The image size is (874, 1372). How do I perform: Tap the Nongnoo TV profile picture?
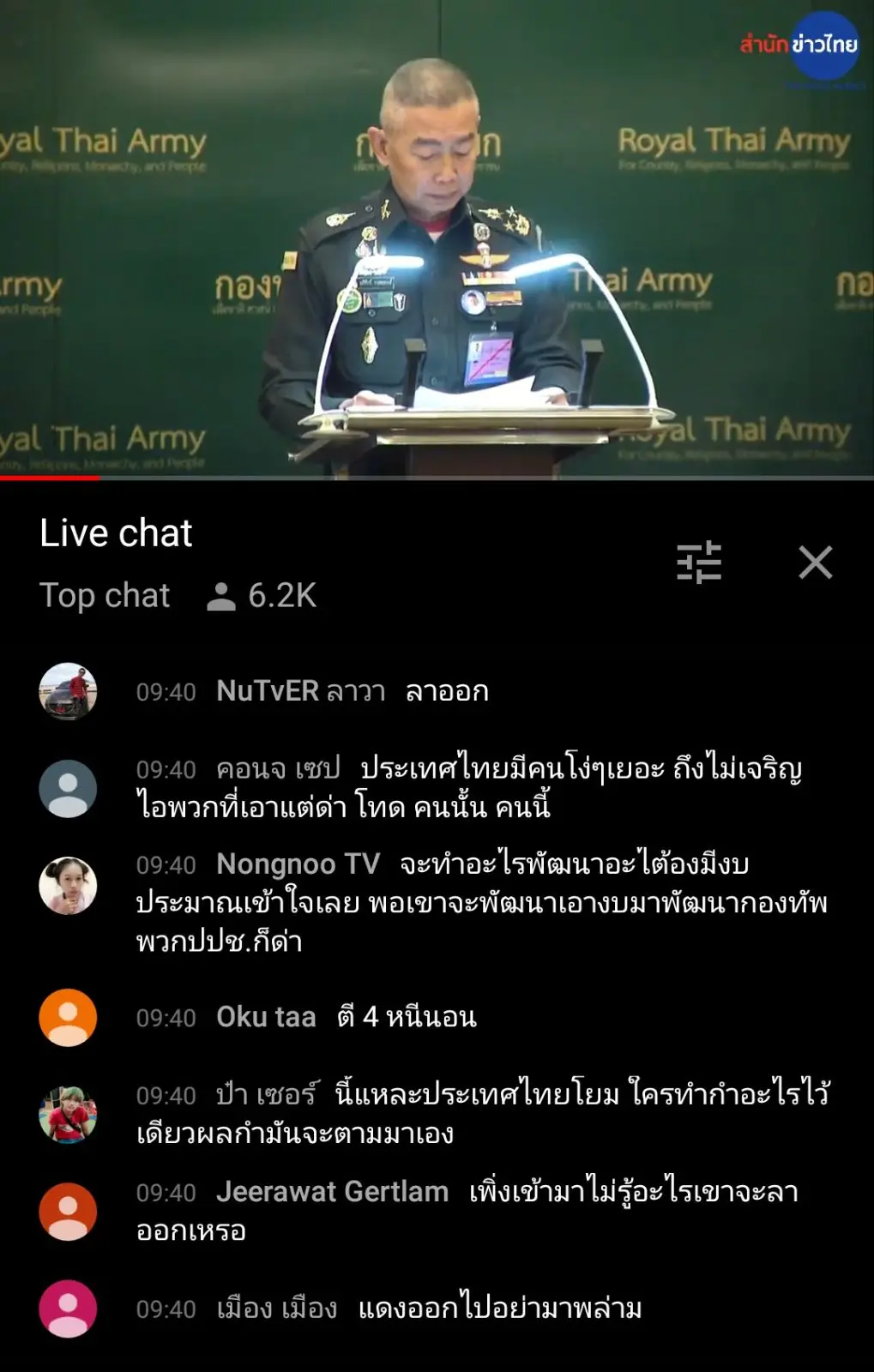click(68, 886)
